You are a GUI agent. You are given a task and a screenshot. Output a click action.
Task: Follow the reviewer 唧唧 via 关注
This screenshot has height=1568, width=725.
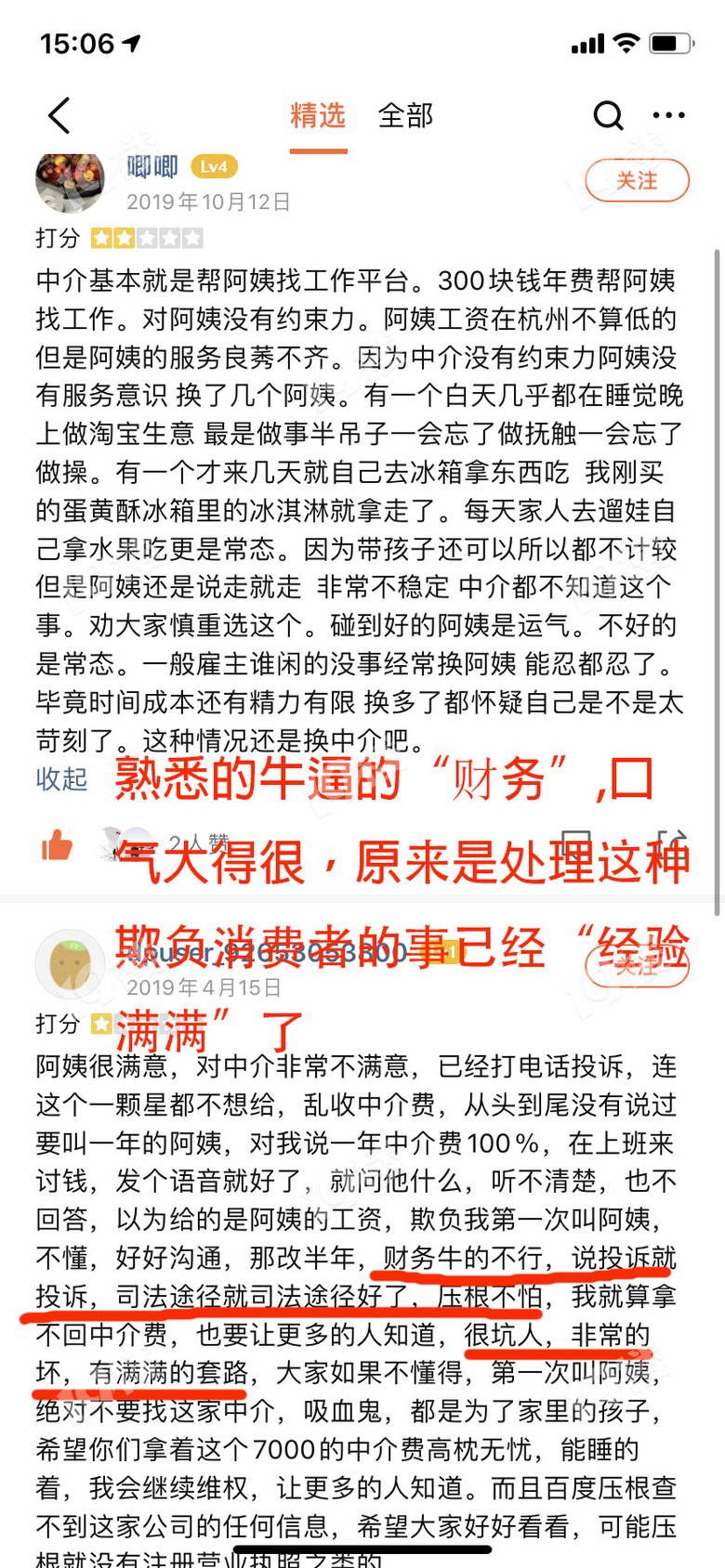click(637, 180)
